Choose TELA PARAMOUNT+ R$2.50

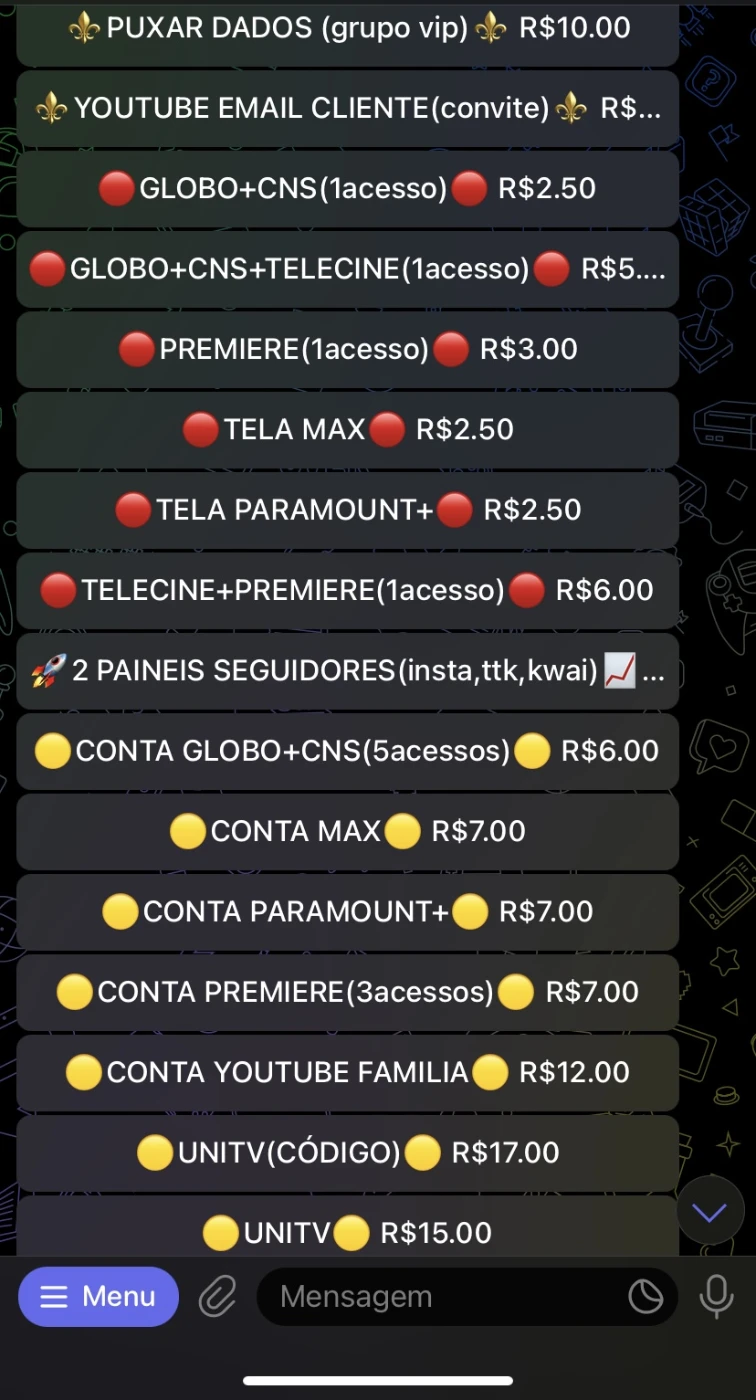click(x=347, y=510)
